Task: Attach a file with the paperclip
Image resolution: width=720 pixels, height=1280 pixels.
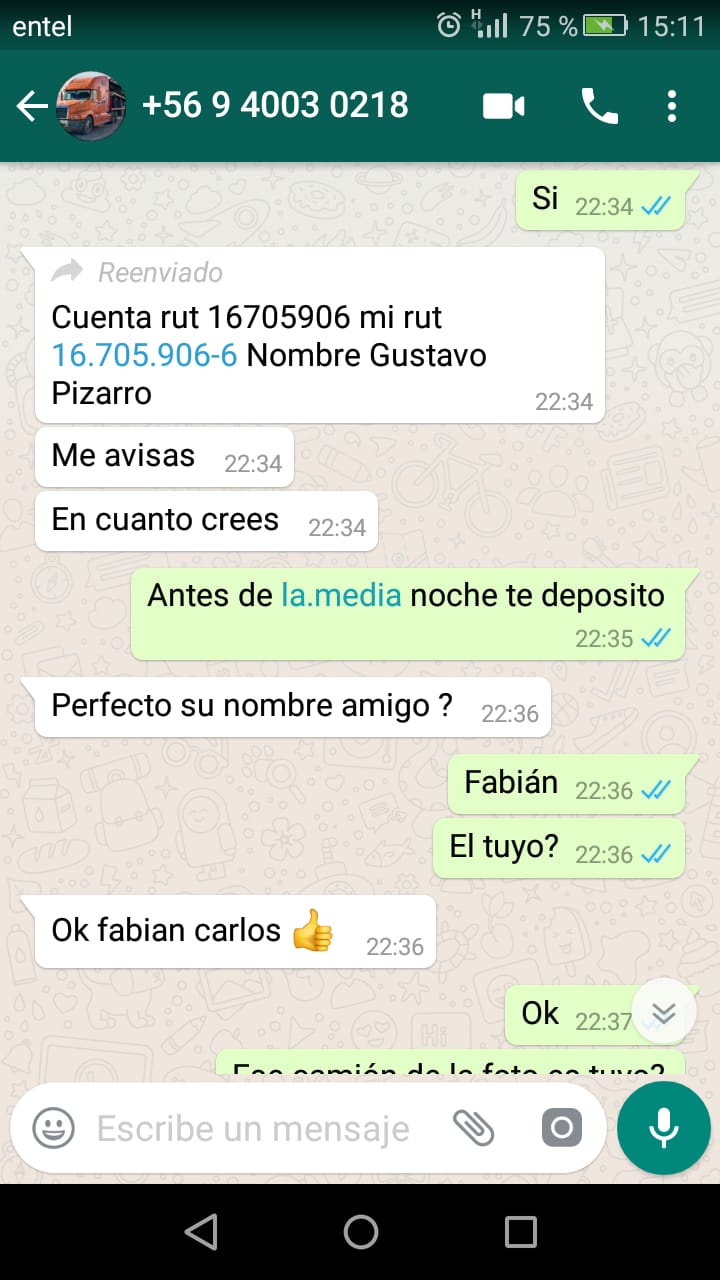Action: pos(473,1129)
